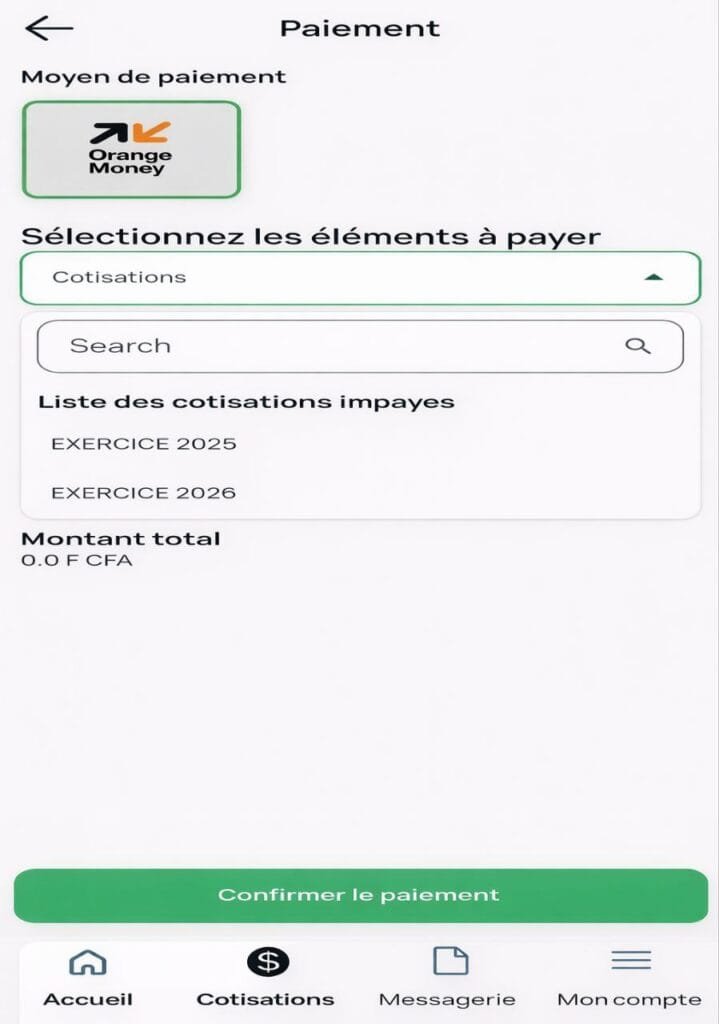Go back using the arrow icon
Viewport: 719px width, 1024px height.
coord(49,28)
